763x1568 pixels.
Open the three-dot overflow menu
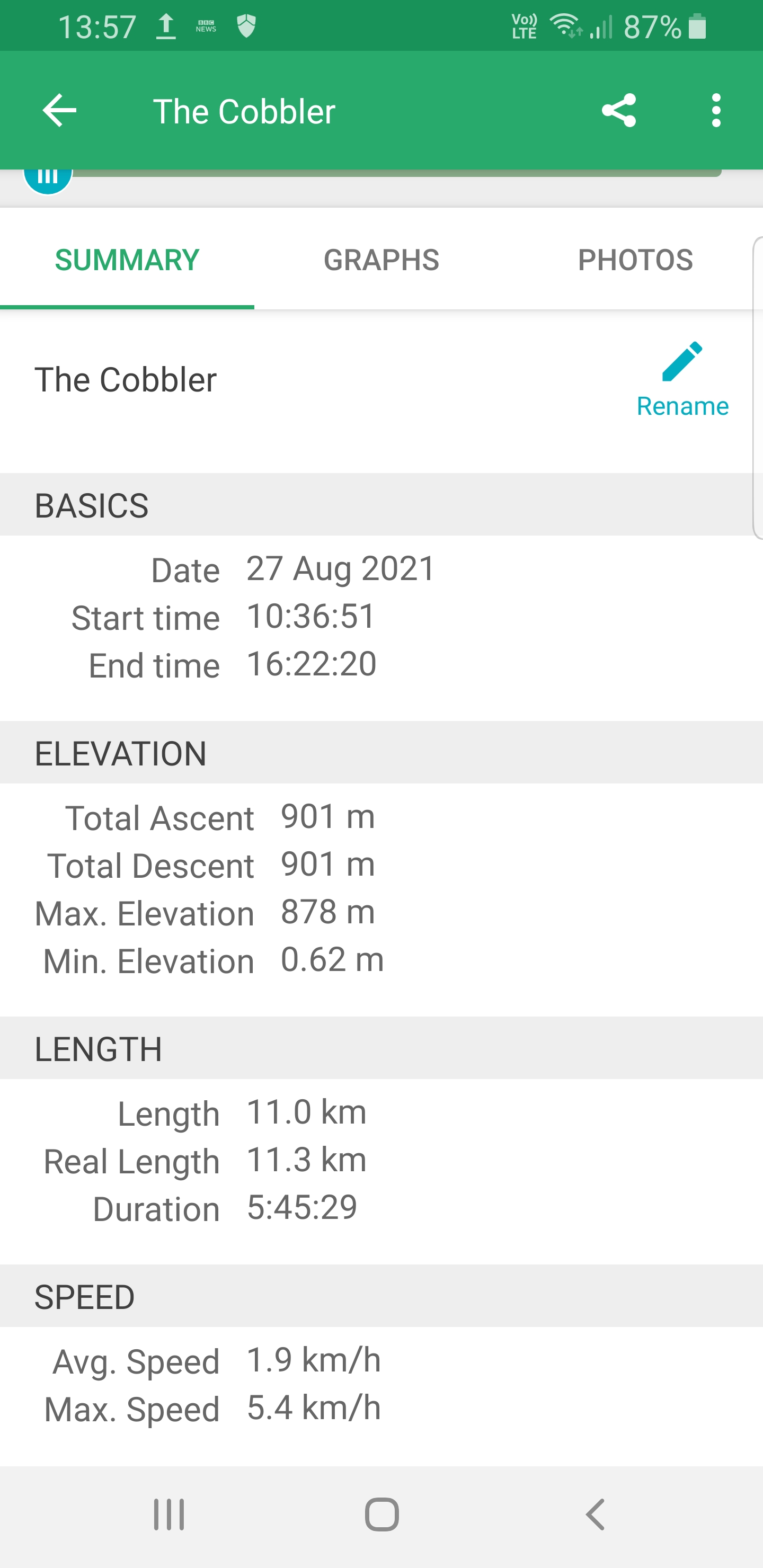click(x=716, y=110)
